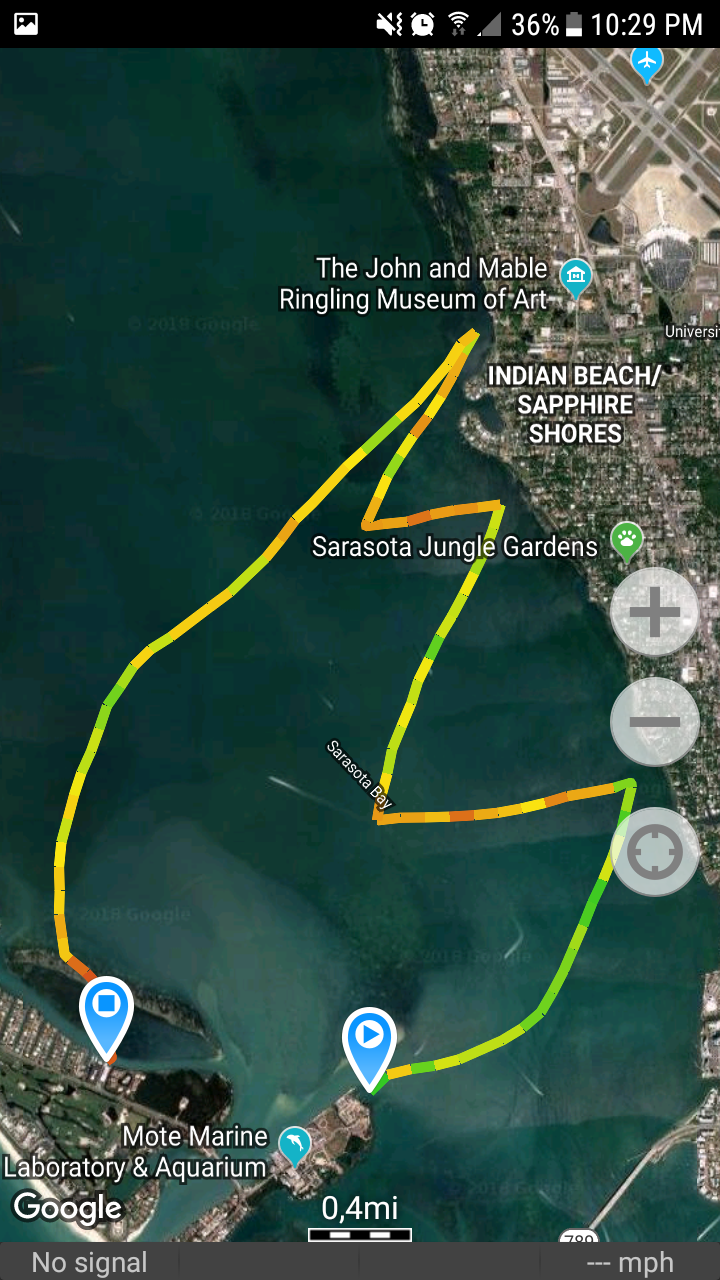The image size is (720, 1280).
Task: Zoom in with the plus button
Action: tap(655, 612)
